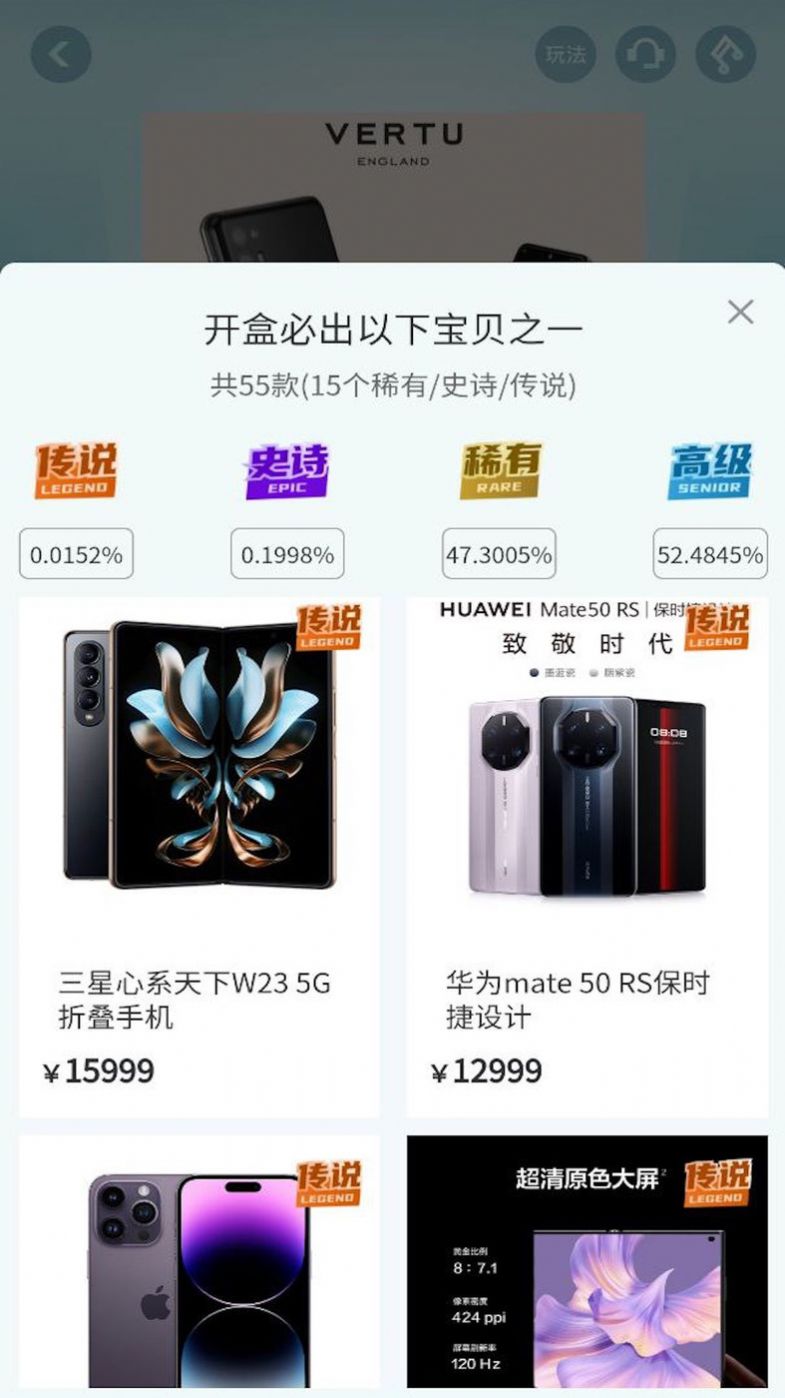Select the purple 史诗 EPIC rarity badge
This screenshot has height=1398, width=785.
(x=287, y=471)
